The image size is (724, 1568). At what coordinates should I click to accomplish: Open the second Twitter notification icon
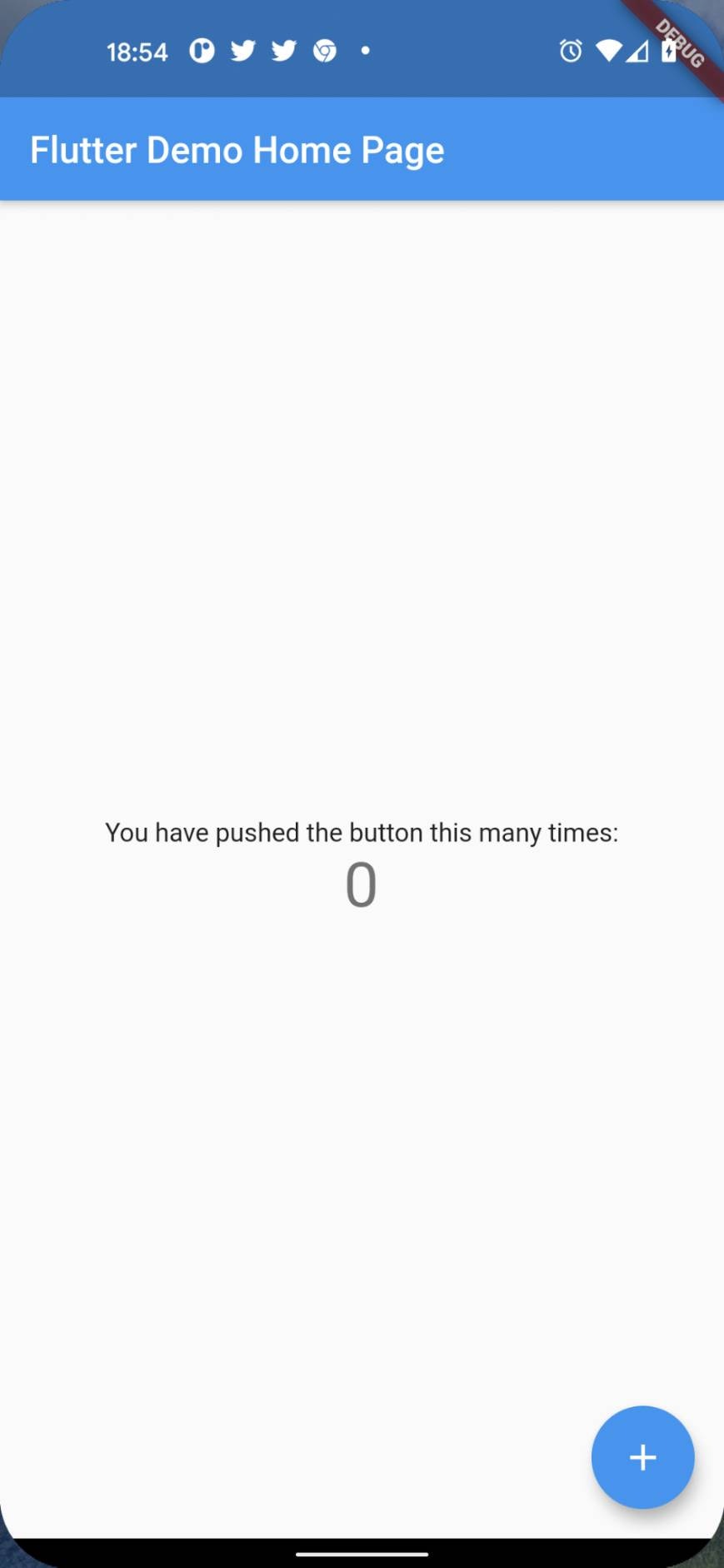click(283, 51)
